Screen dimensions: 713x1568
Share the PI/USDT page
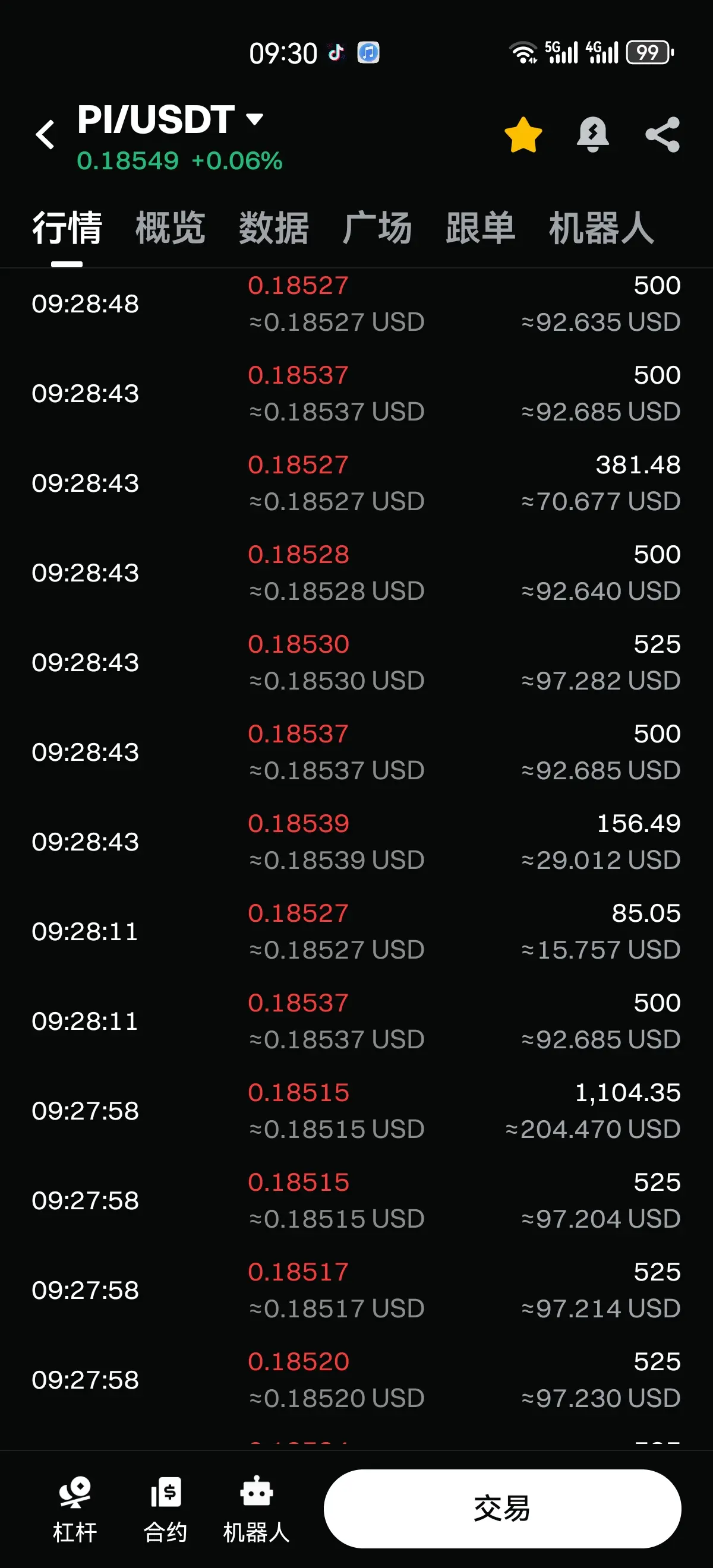pos(662,134)
